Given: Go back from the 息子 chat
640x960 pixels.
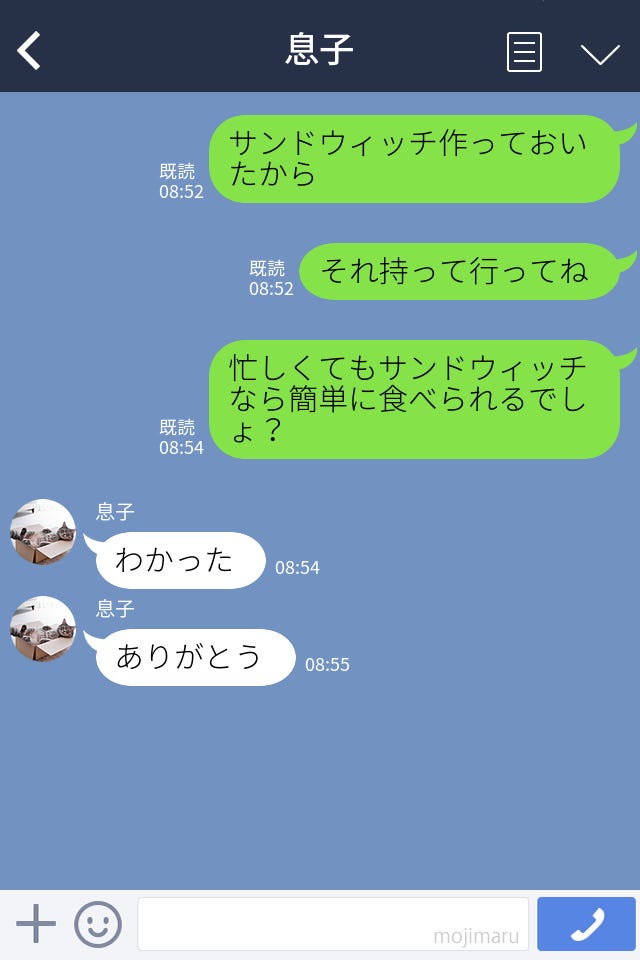Looking at the screenshot, I should (29, 50).
